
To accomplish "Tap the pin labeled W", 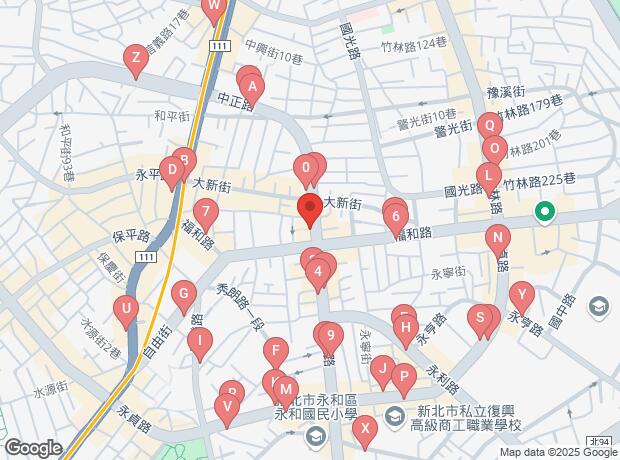I will click(213, 7).
